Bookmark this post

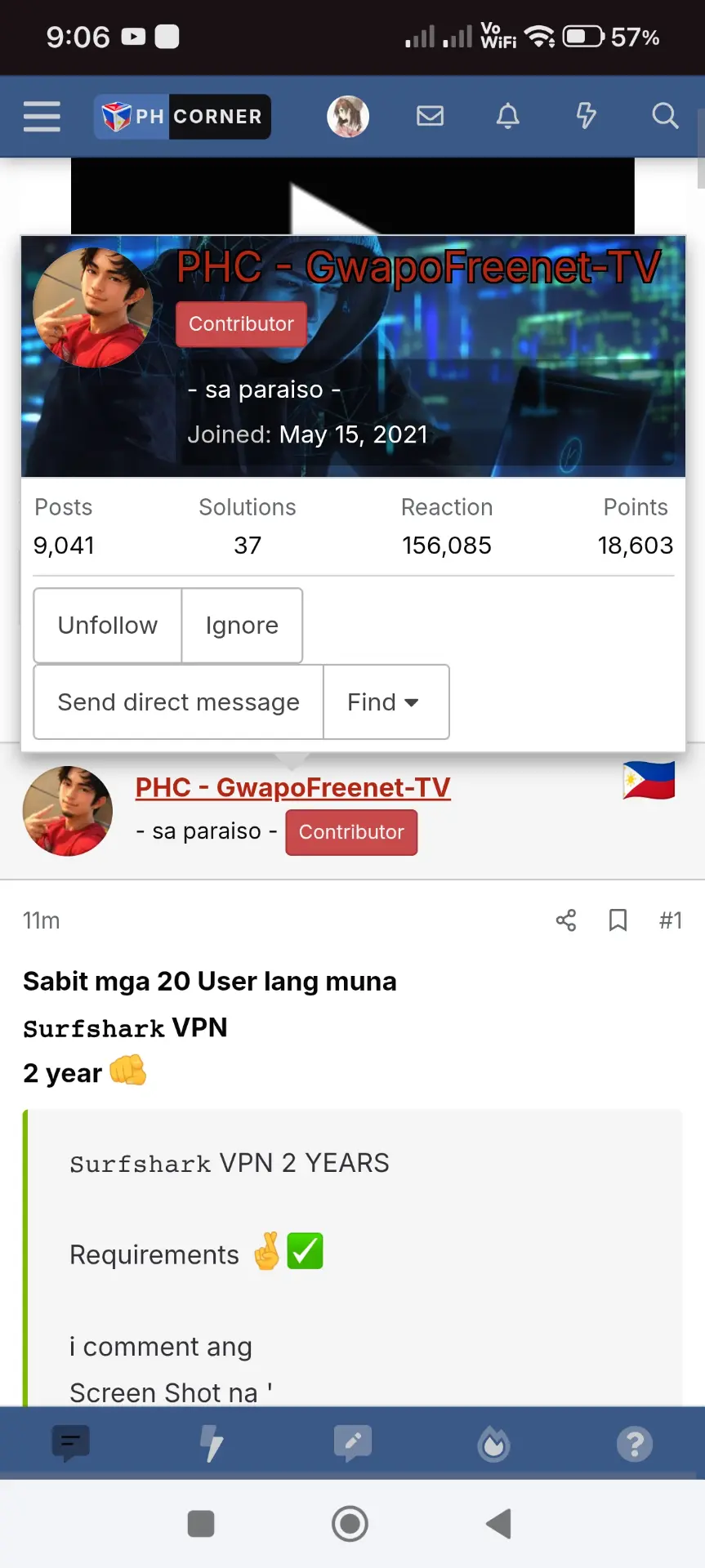point(618,920)
